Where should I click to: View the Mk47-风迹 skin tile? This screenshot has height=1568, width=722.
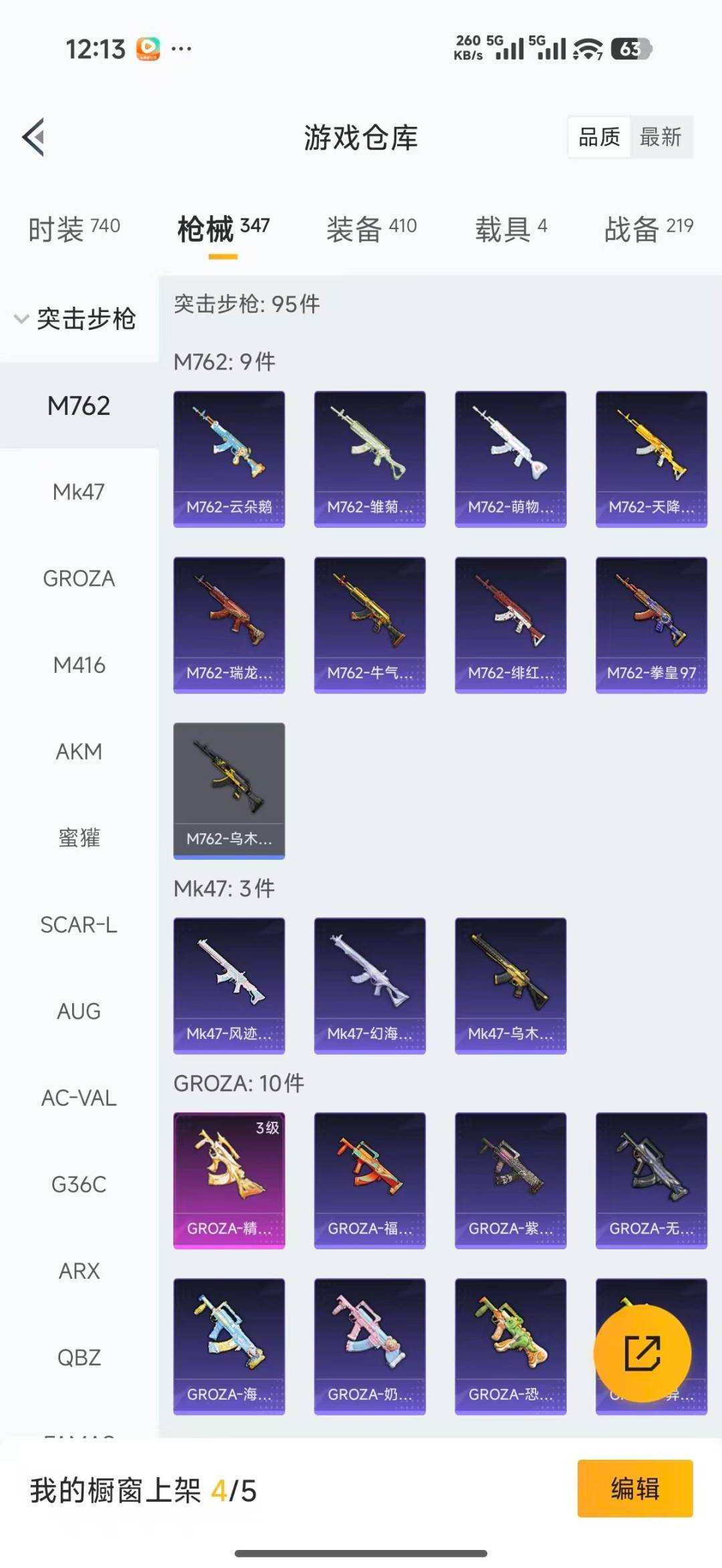point(229,985)
